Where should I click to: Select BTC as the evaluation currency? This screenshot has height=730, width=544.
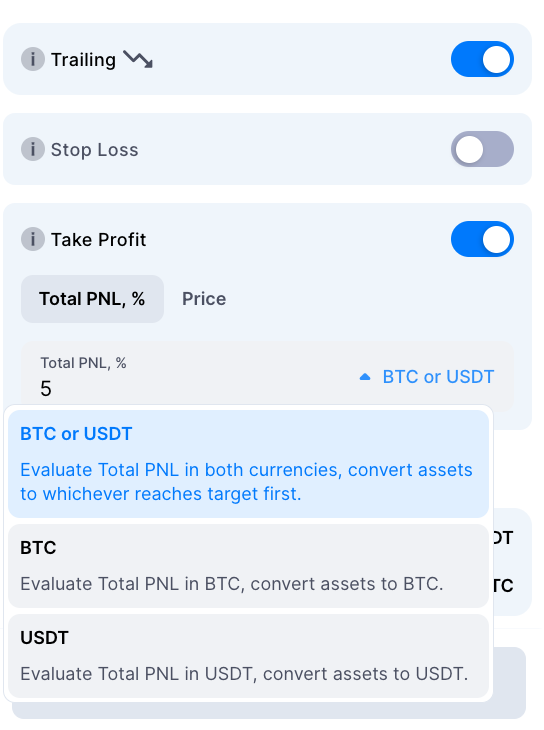(x=248, y=566)
